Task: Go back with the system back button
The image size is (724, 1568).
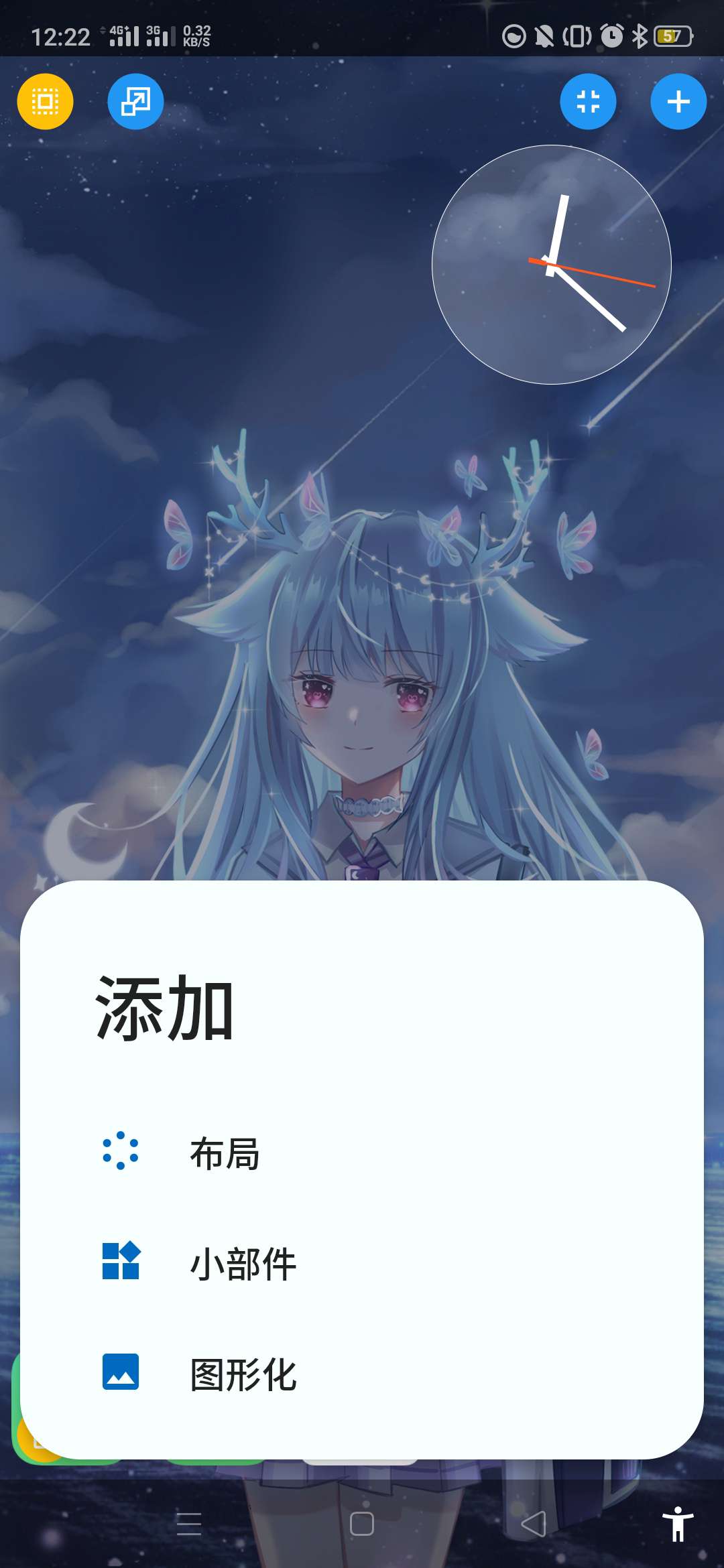Action: pos(534,1524)
